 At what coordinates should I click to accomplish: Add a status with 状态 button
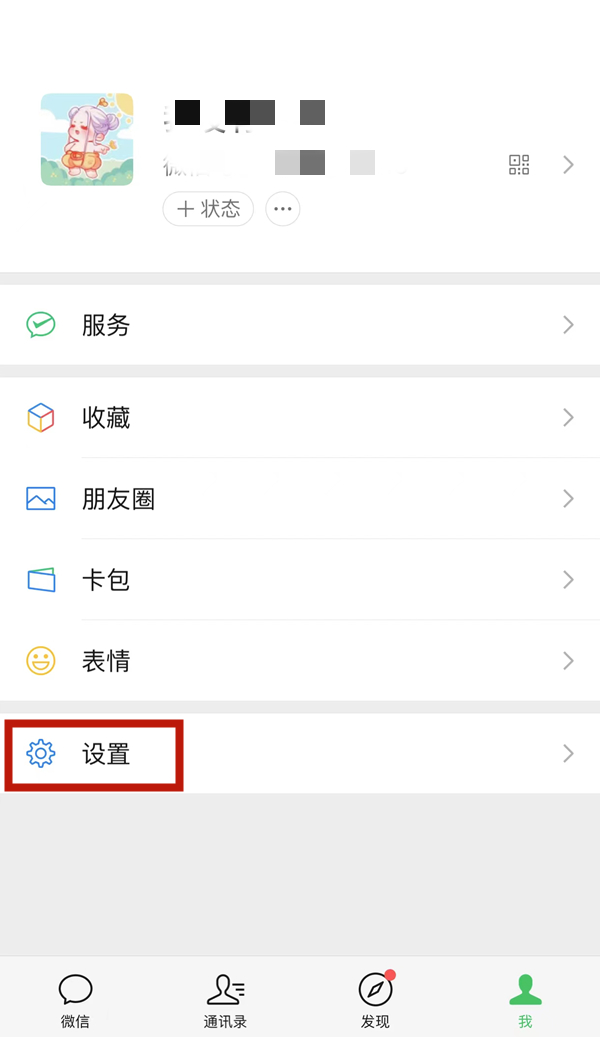[x=208, y=209]
